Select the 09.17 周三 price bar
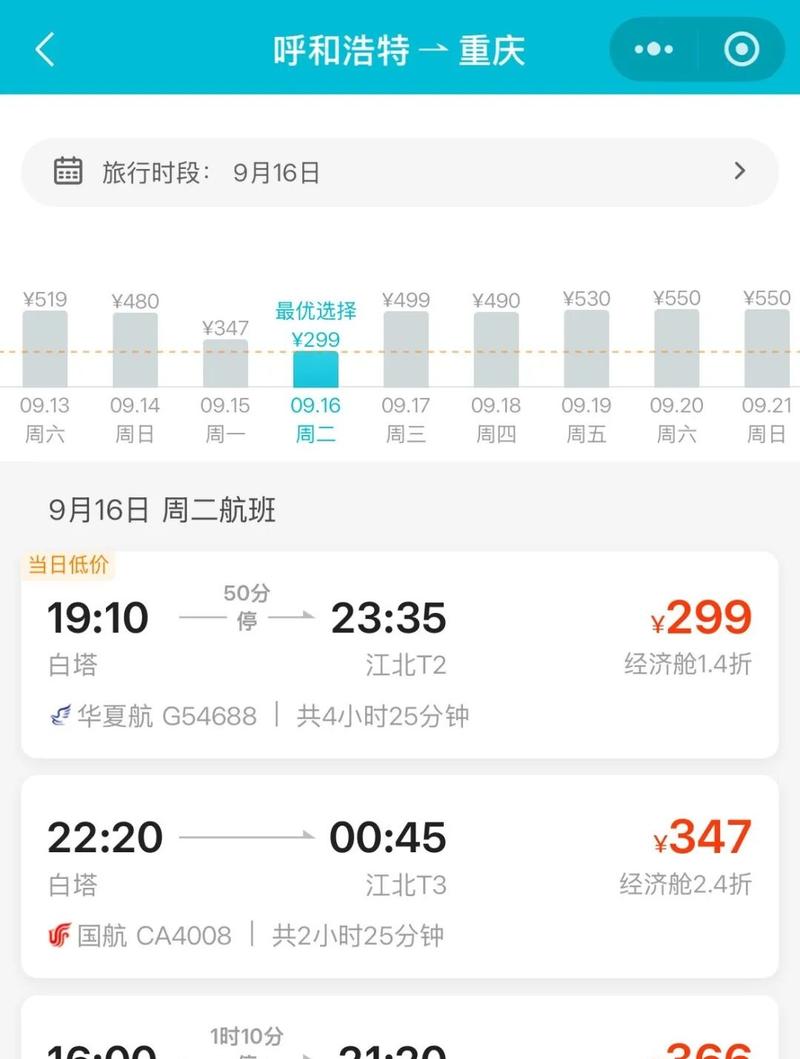800x1059 pixels. coord(406,350)
